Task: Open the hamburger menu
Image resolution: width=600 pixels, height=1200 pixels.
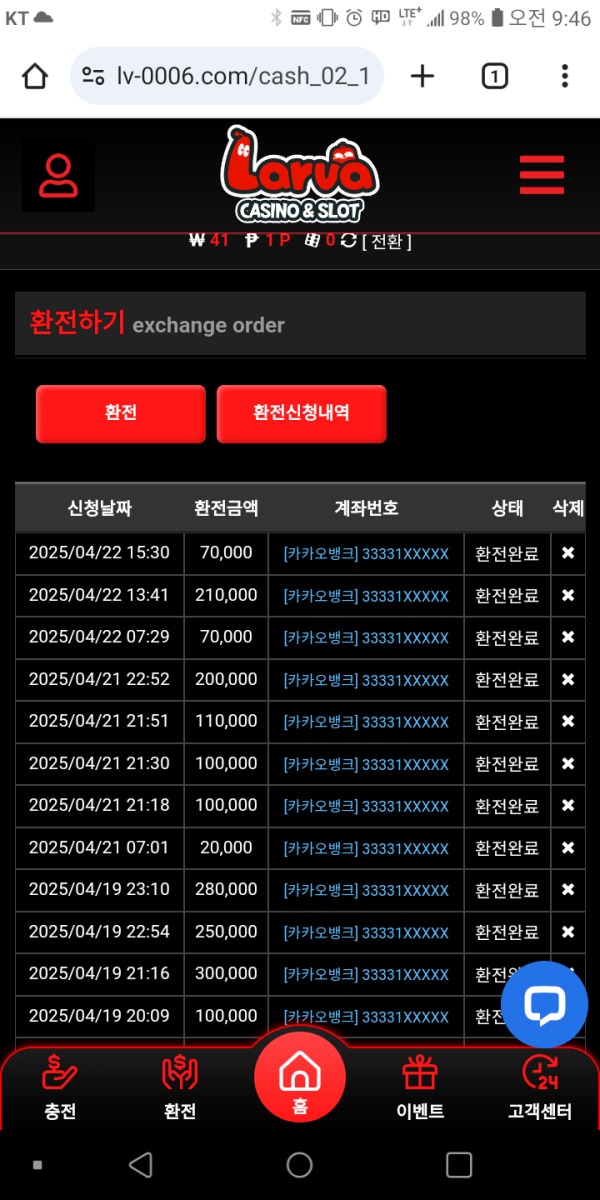Action: pyautogui.click(x=542, y=176)
